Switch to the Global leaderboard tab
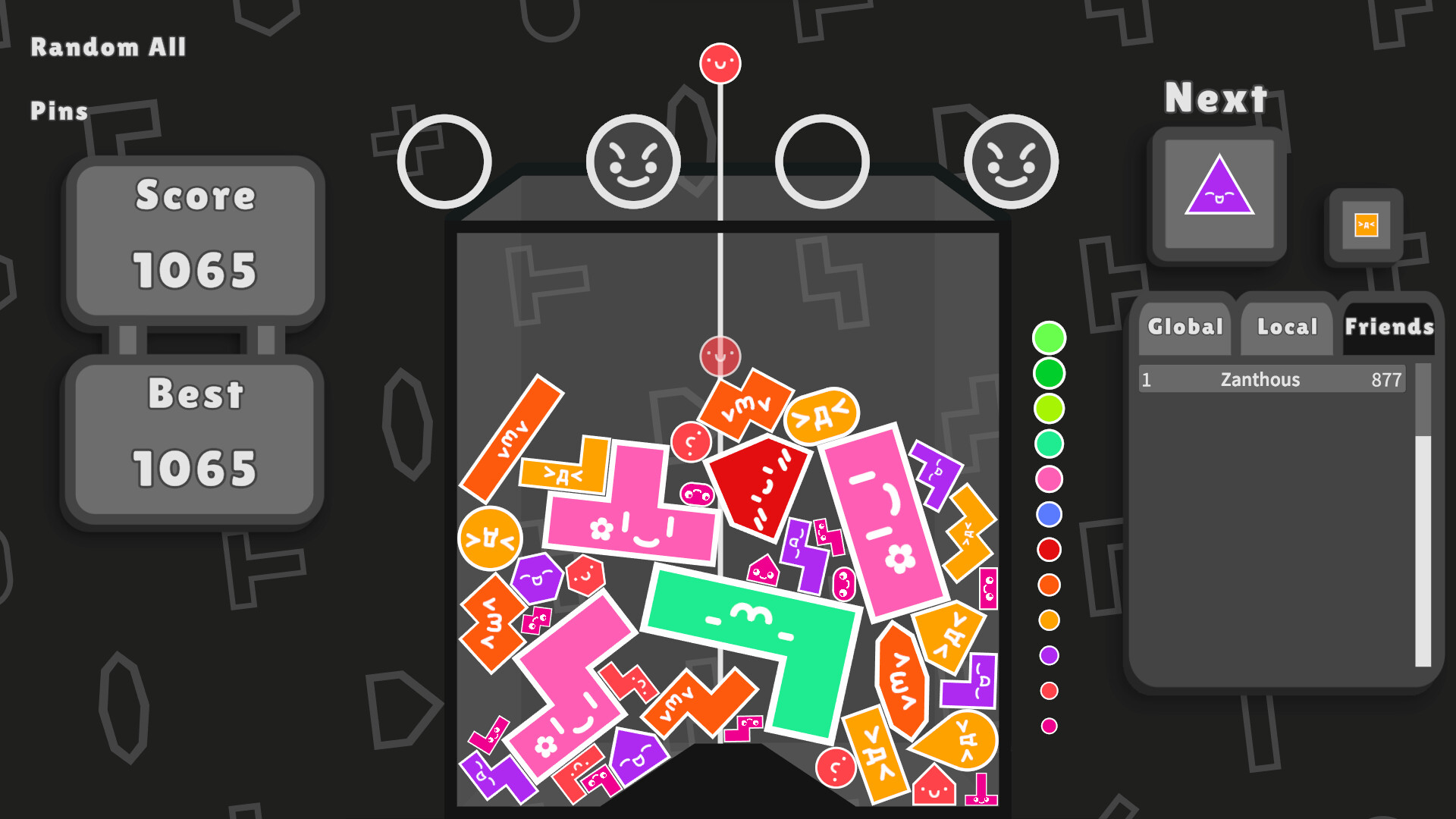The width and height of the screenshot is (1456, 819). pos(1185,327)
